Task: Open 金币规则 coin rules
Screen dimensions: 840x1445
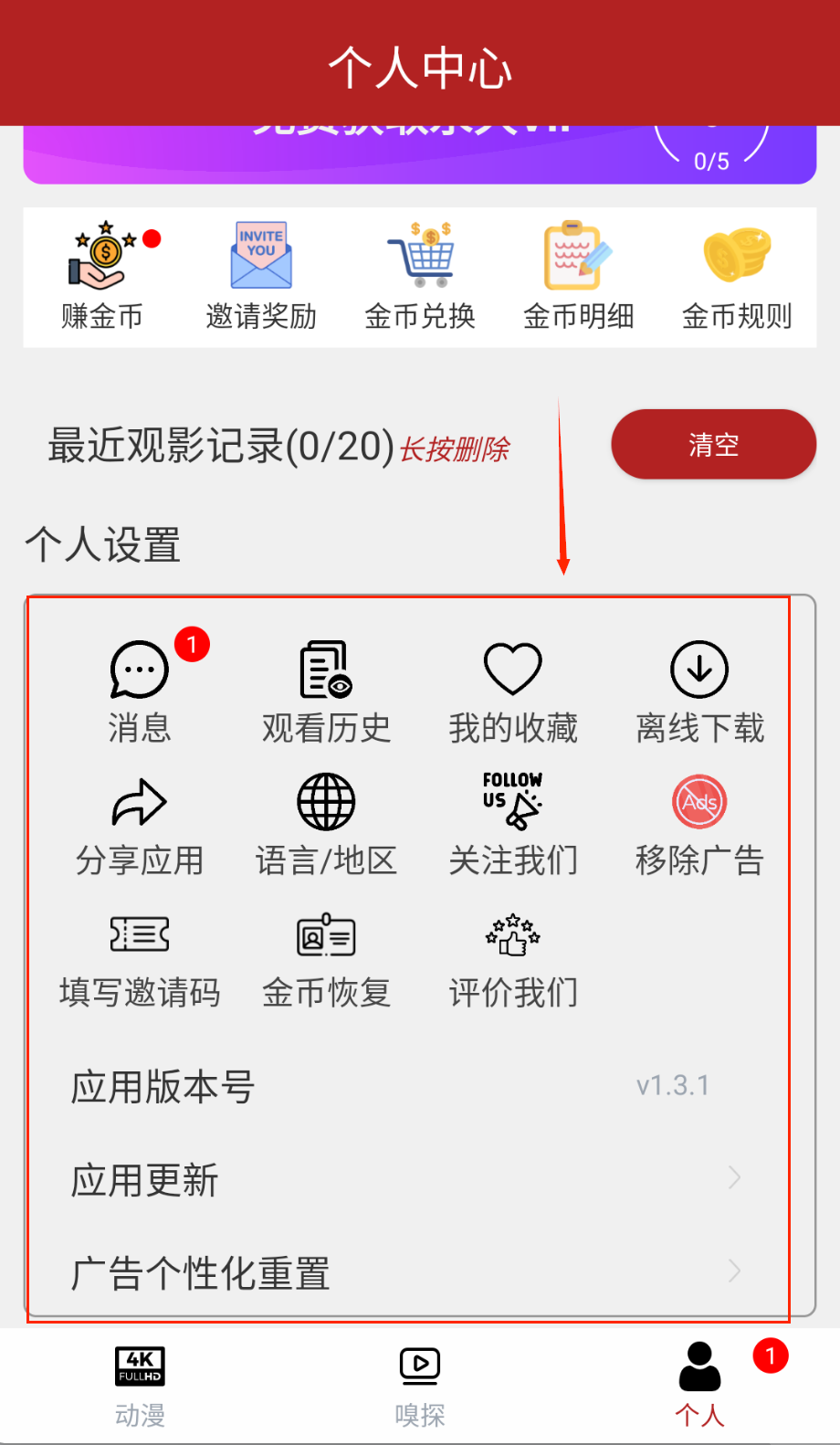Action: click(737, 276)
